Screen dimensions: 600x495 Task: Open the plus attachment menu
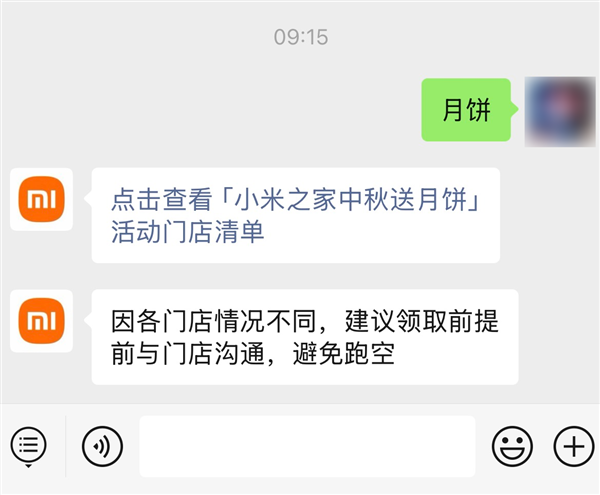573,446
